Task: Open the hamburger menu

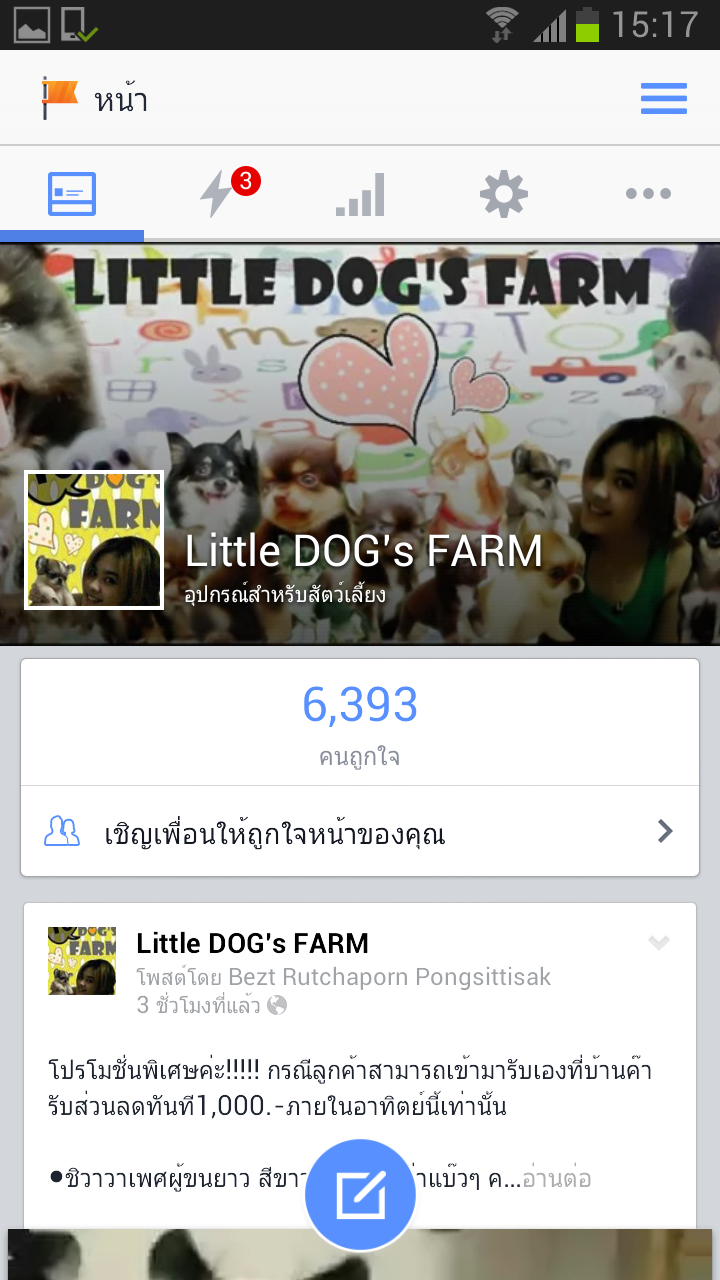Action: coord(663,99)
